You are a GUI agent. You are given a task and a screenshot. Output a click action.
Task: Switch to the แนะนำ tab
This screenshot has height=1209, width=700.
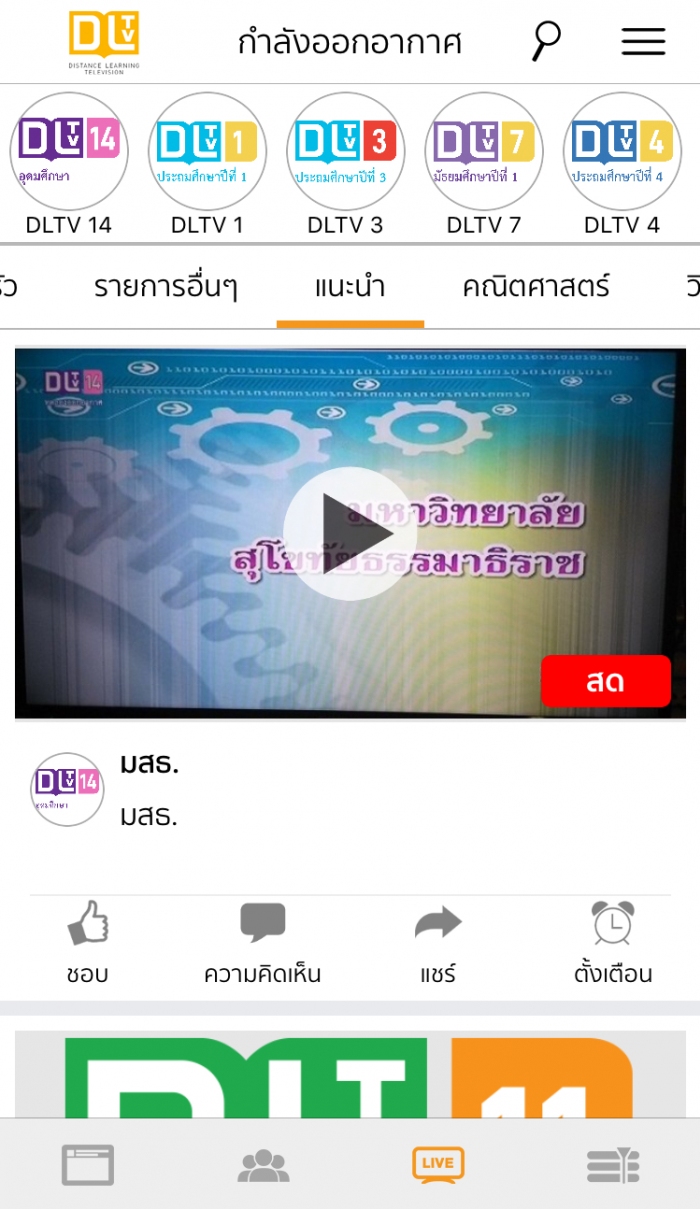[350, 288]
